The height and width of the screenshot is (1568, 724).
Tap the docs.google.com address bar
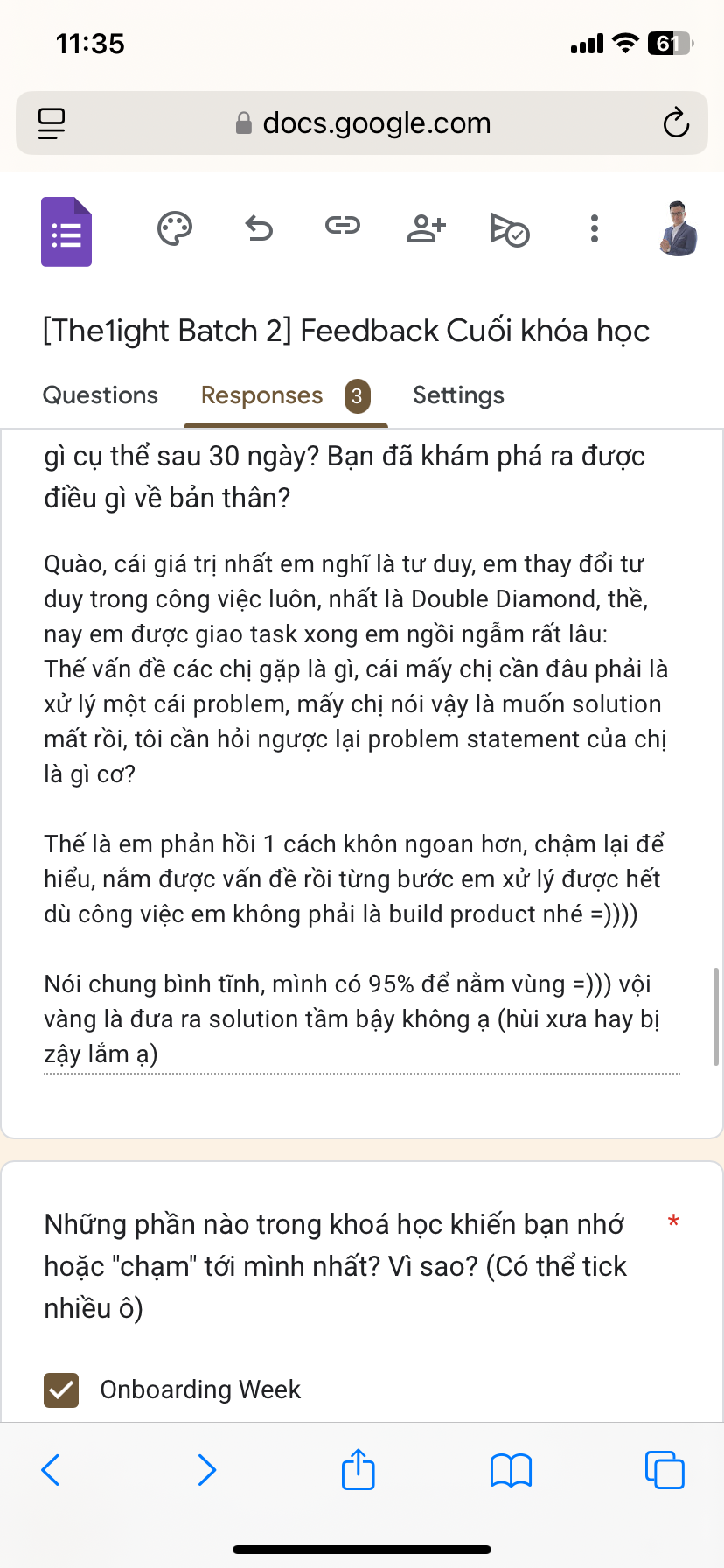363,123
